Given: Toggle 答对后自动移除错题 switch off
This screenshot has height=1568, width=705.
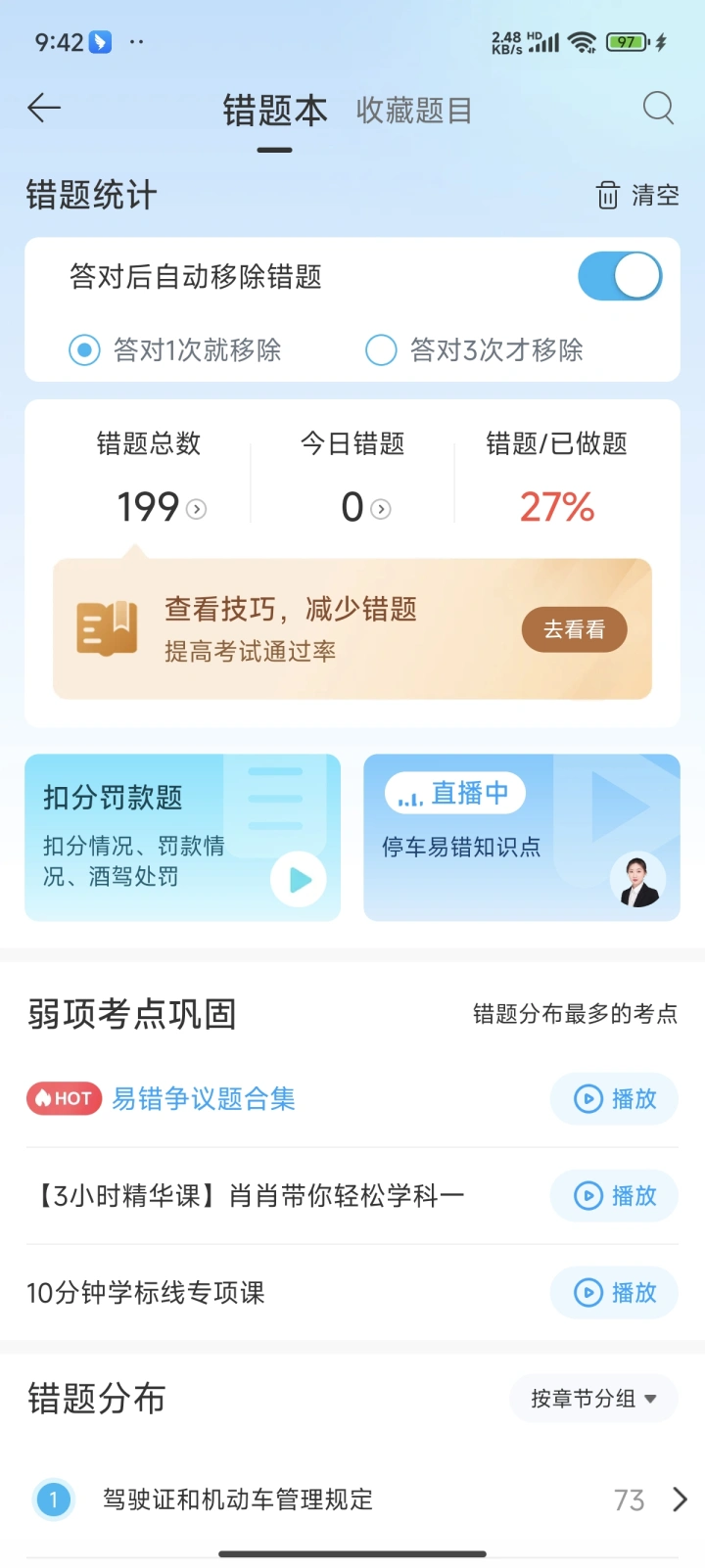Looking at the screenshot, I should click(x=620, y=277).
